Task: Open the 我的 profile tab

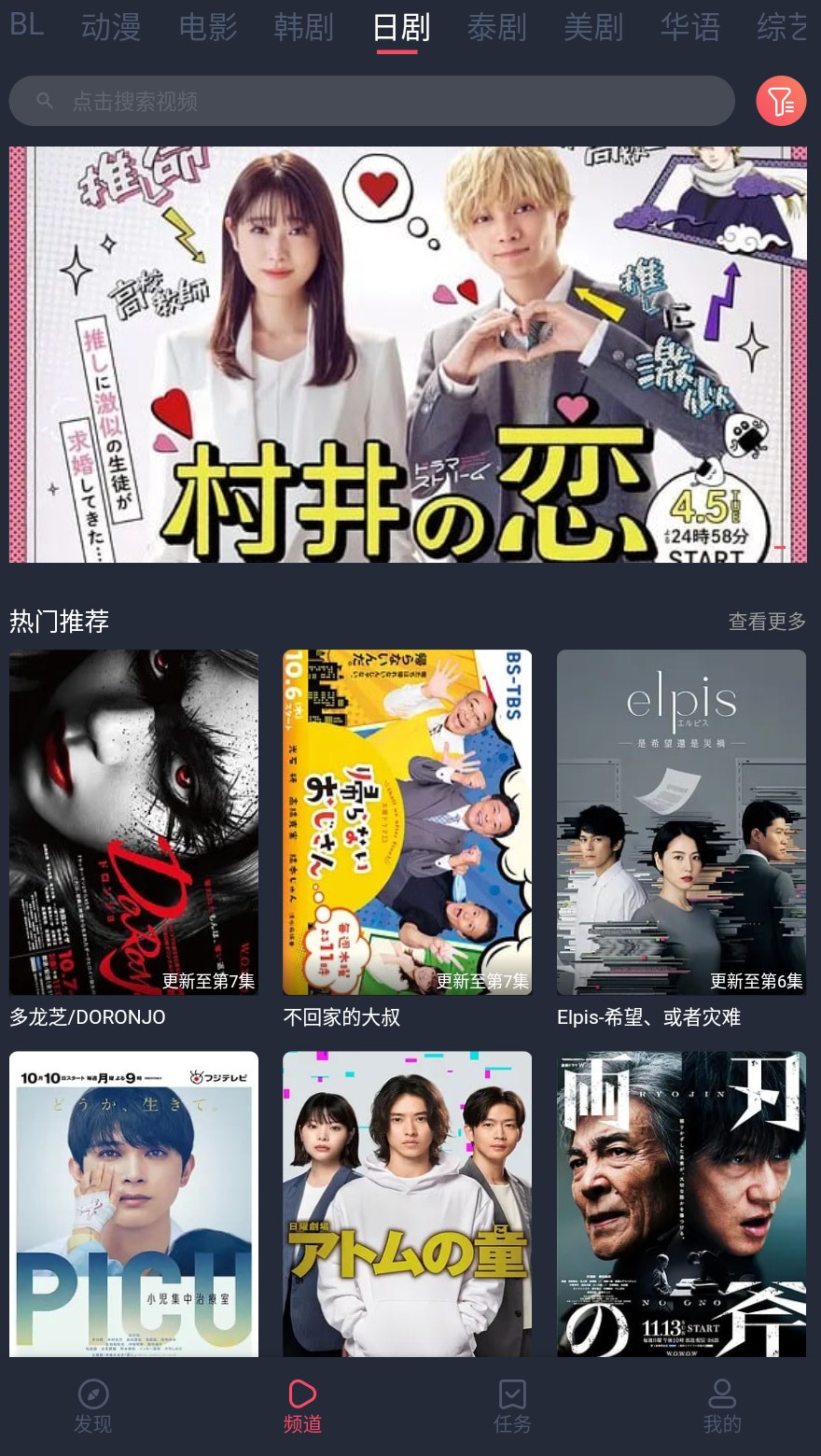Action: click(722, 1406)
